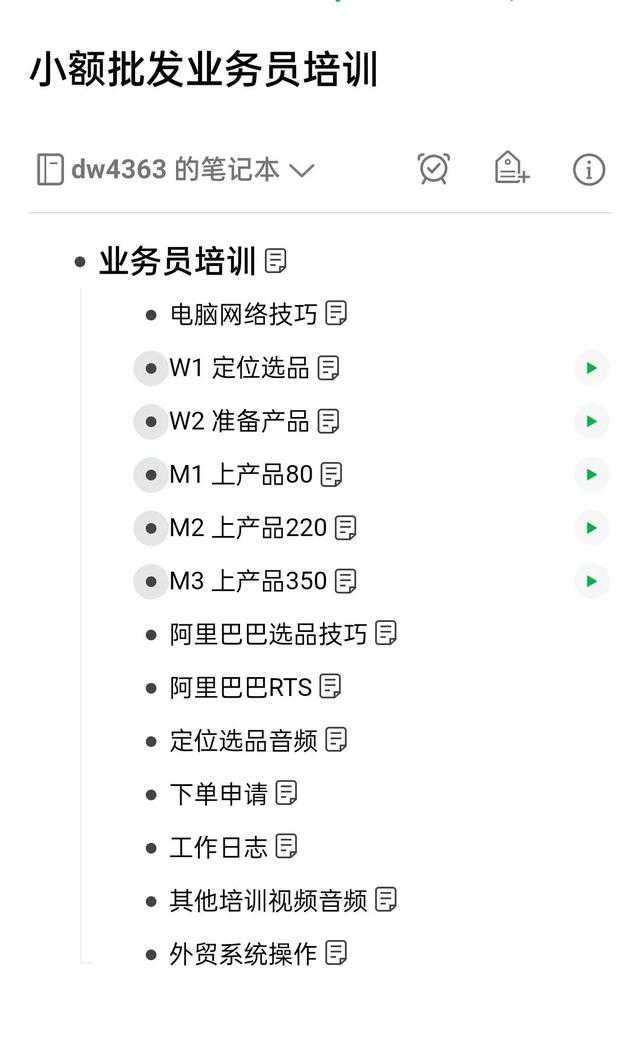Viewport: 640px width, 1052px height.
Task: Expand the arrow beside W2 准备产品
Action: (x=592, y=421)
